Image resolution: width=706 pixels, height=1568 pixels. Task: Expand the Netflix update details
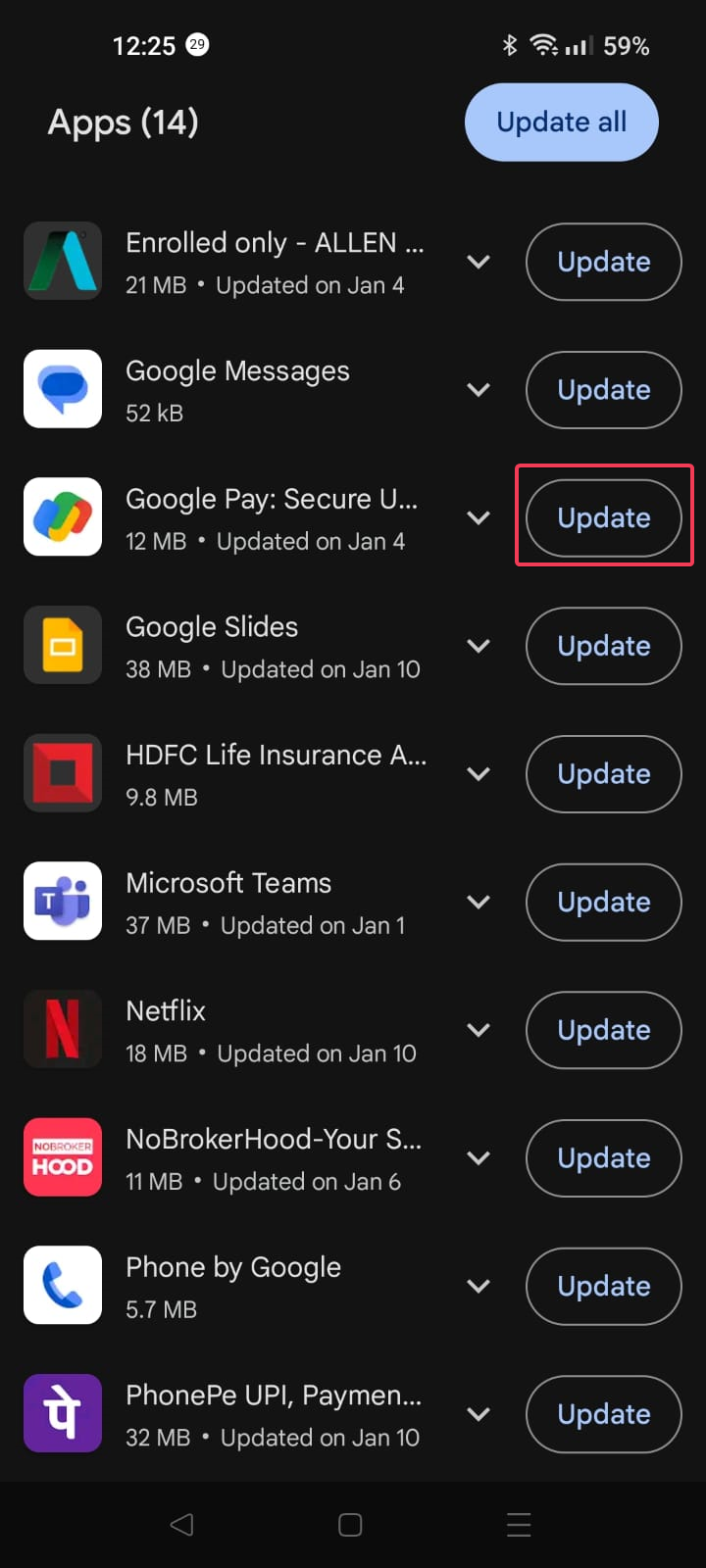click(x=479, y=1030)
